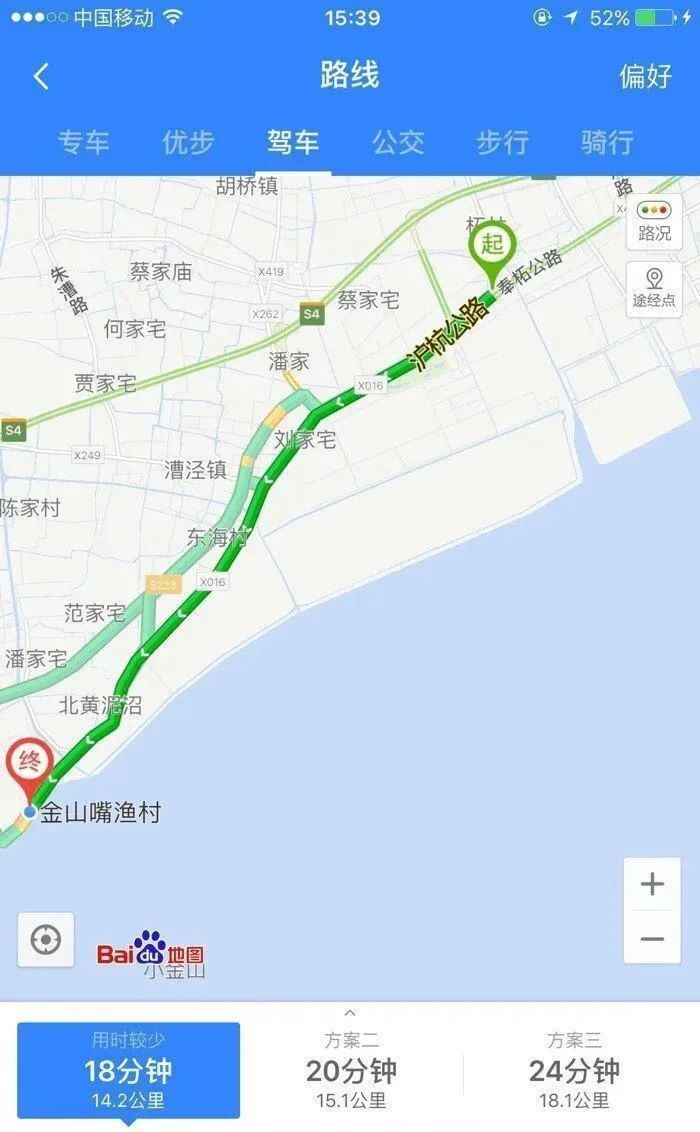Image resolution: width=700 pixels, height=1132 pixels.
Task: Go back using the top-left arrow
Action: (41, 76)
